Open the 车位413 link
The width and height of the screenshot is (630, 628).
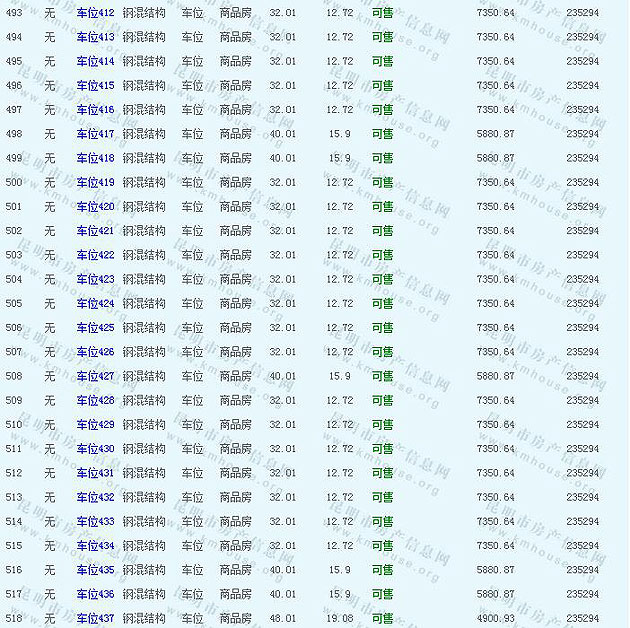[95, 37]
